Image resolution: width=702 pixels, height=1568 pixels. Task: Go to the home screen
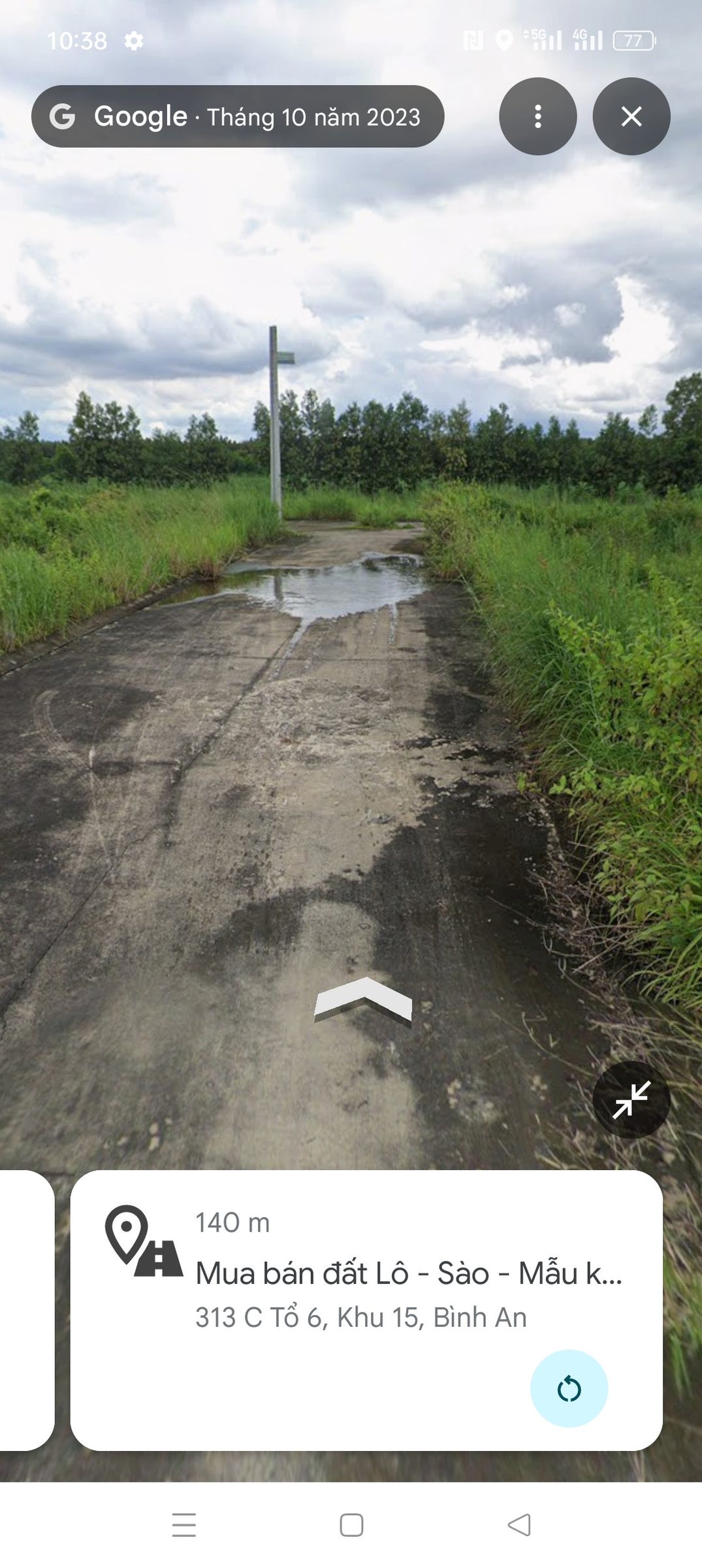tap(351, 1525)
